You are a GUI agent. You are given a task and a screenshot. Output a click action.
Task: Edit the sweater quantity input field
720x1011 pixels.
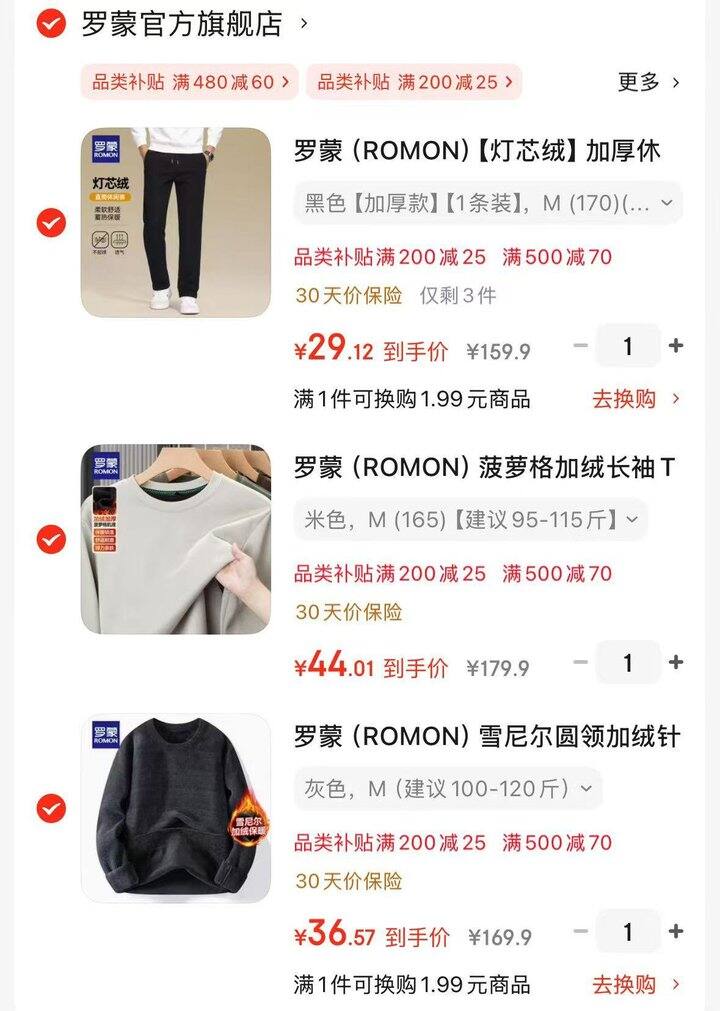point(628,930)
